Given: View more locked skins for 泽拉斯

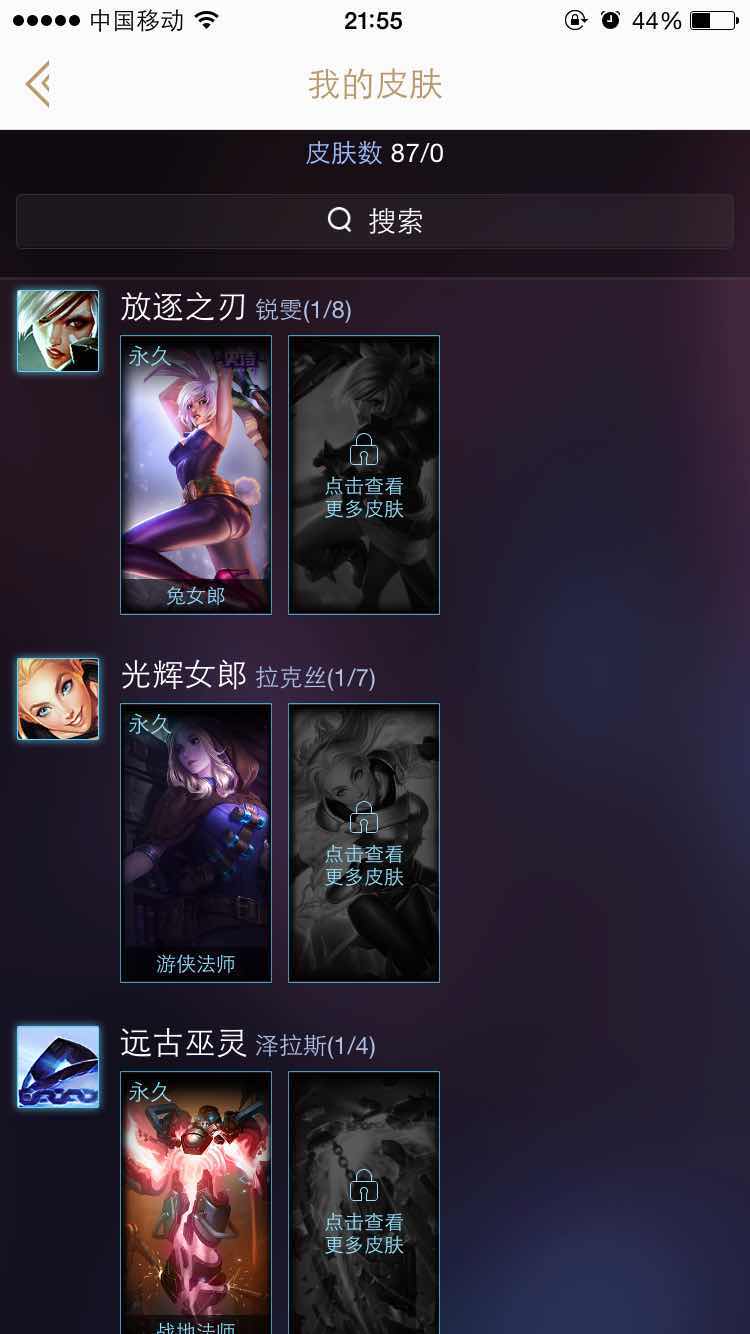Looking at the screenshot, I should point(364,1200).
